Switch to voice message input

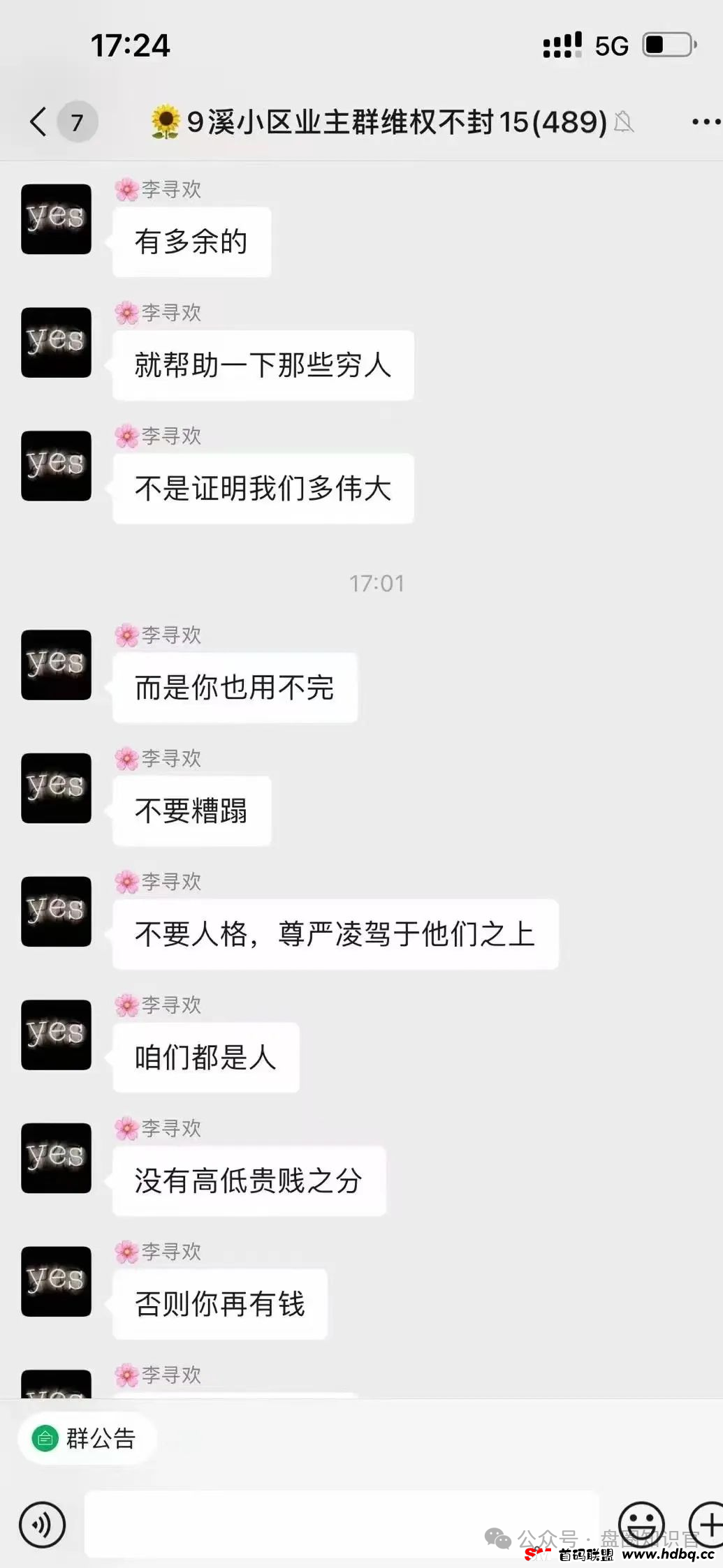[43, 1525]
